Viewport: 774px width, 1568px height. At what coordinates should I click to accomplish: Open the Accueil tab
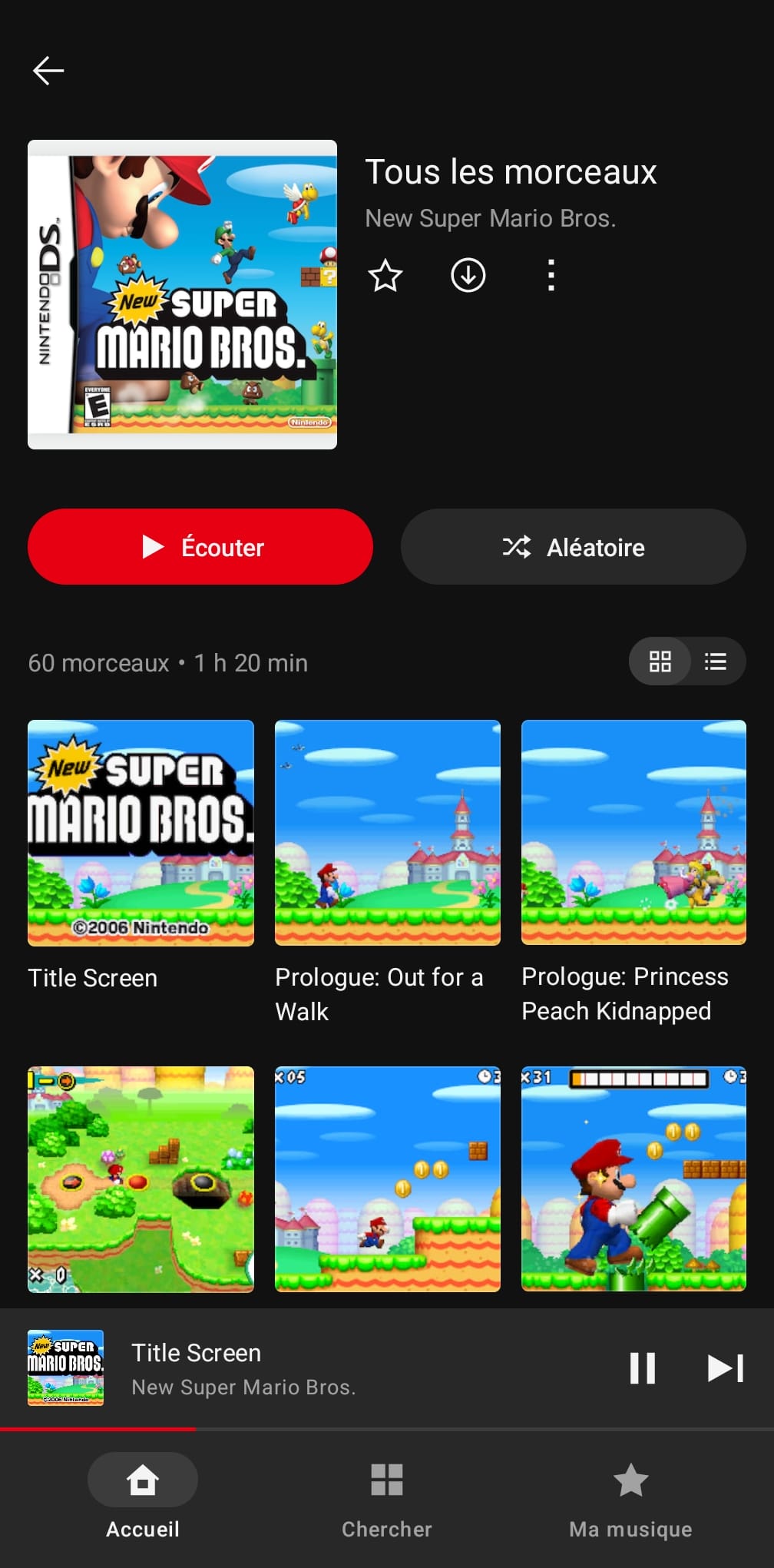coord(143,1495)
